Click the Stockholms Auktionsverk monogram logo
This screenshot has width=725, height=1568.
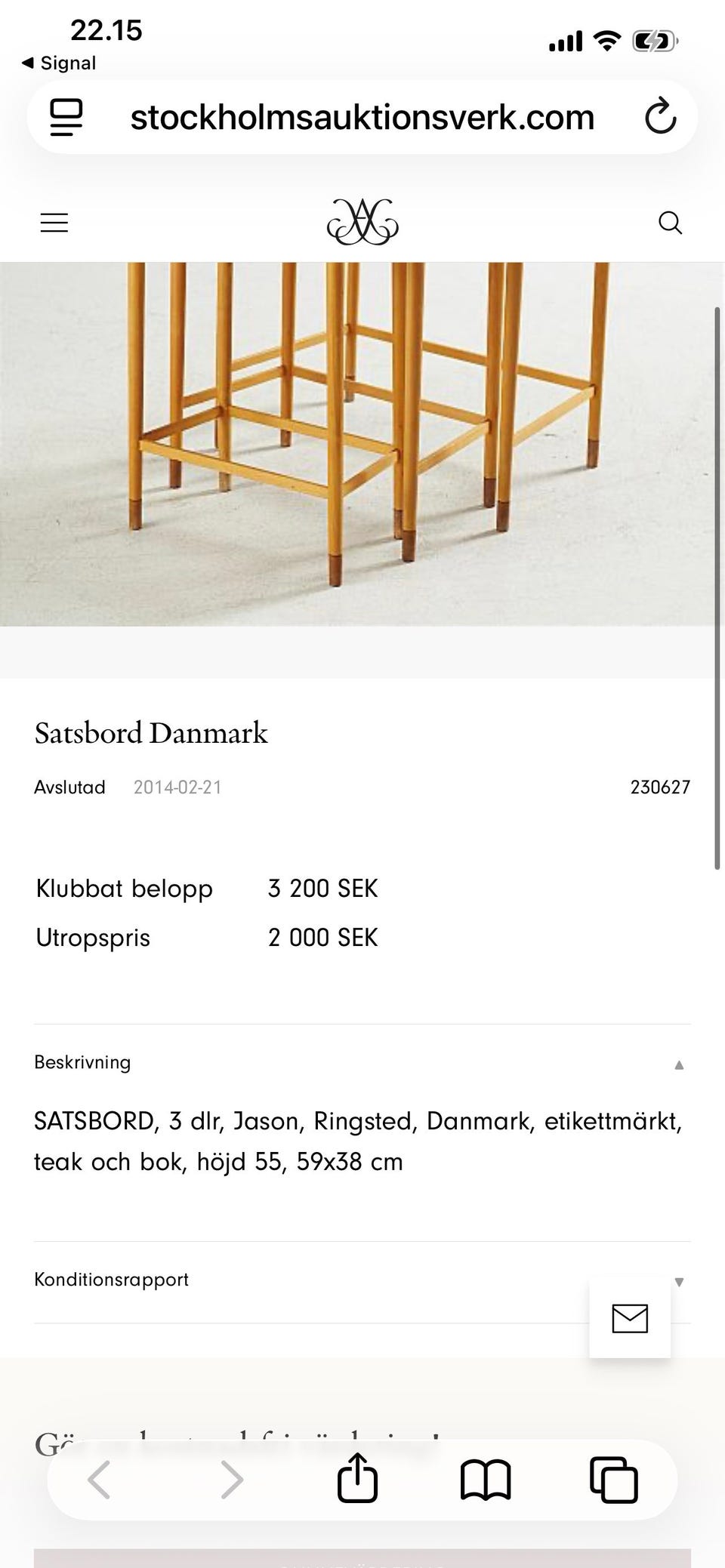(x=362, y=221)
